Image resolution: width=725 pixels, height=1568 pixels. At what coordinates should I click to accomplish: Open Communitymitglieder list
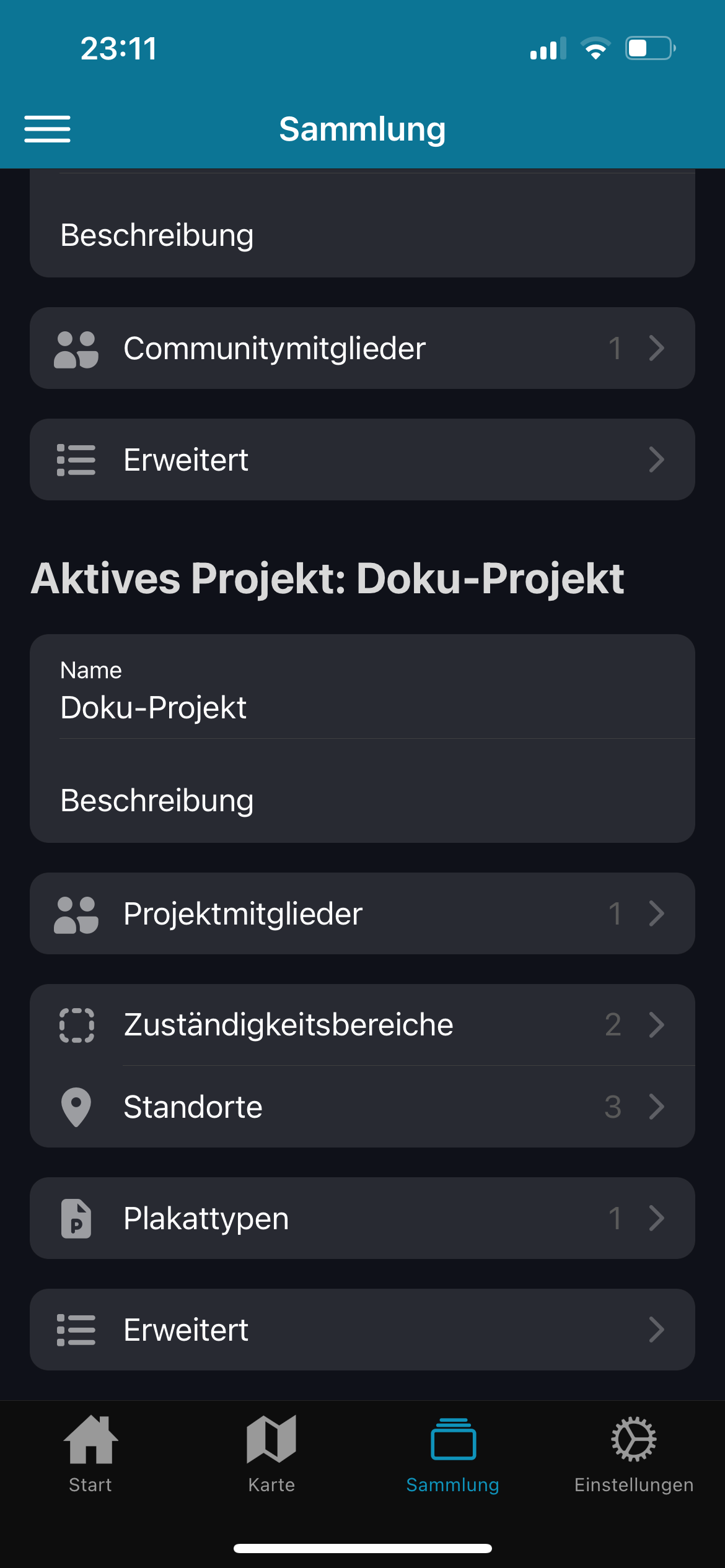[x=362, y=348]
